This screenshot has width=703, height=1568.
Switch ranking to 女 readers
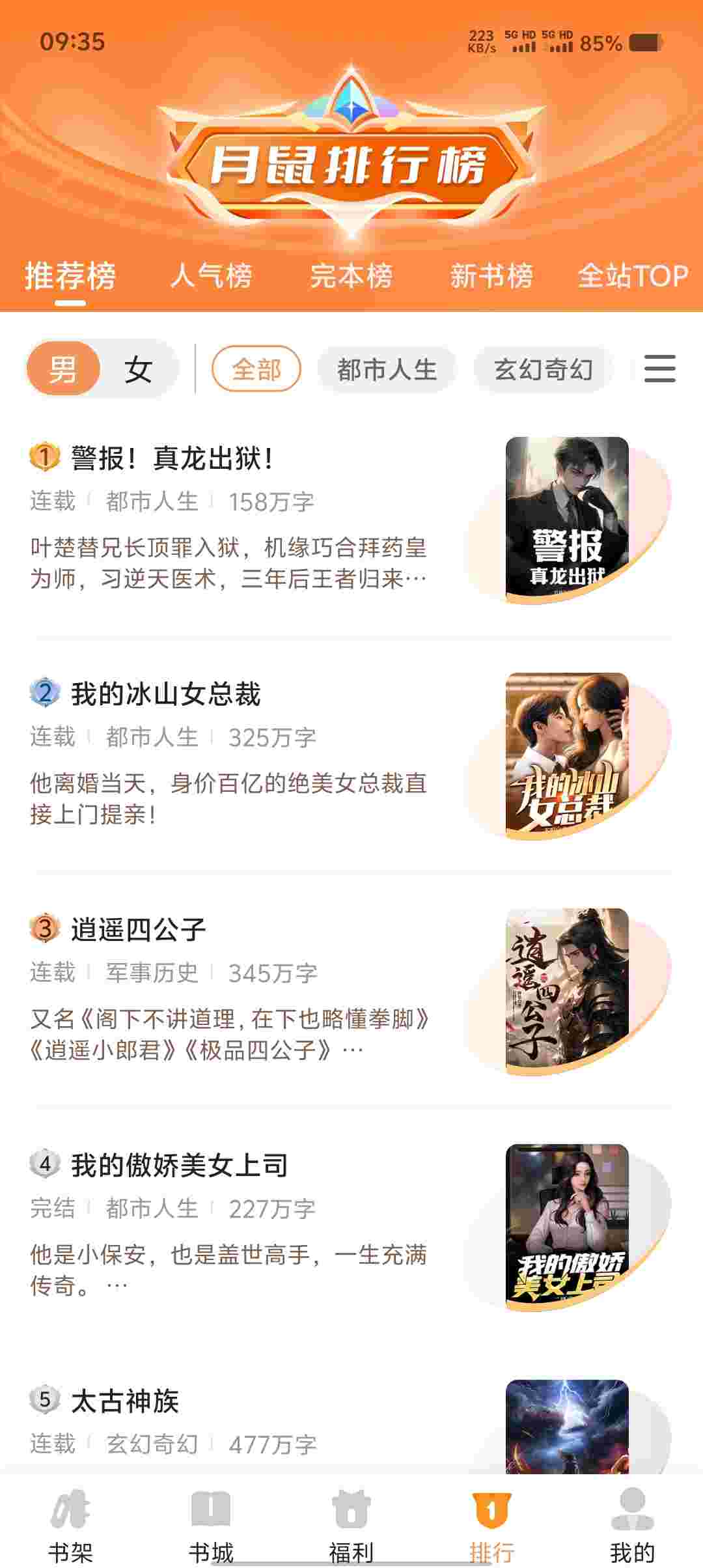(138, 369)
